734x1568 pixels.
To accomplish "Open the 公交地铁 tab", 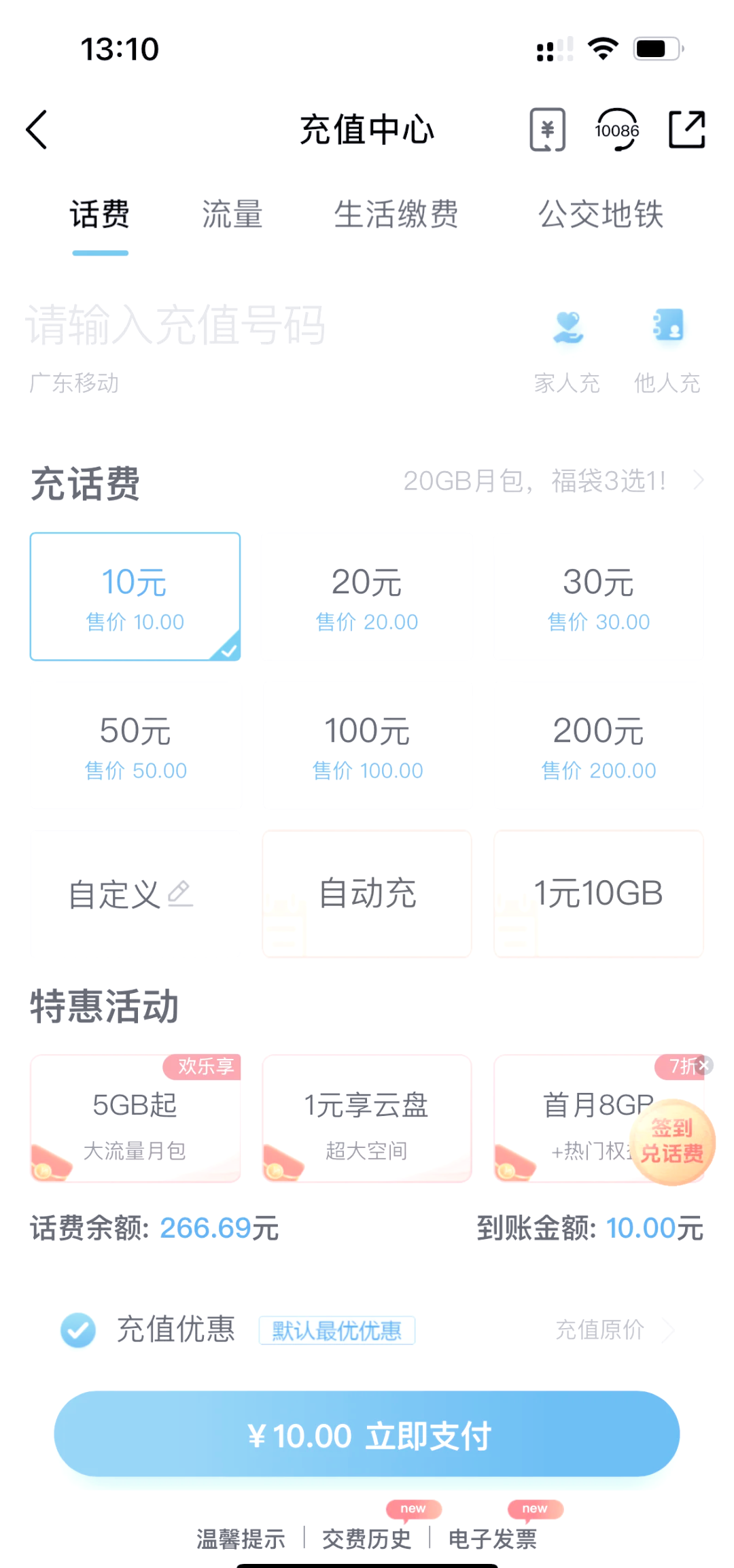I will [601, 215].
